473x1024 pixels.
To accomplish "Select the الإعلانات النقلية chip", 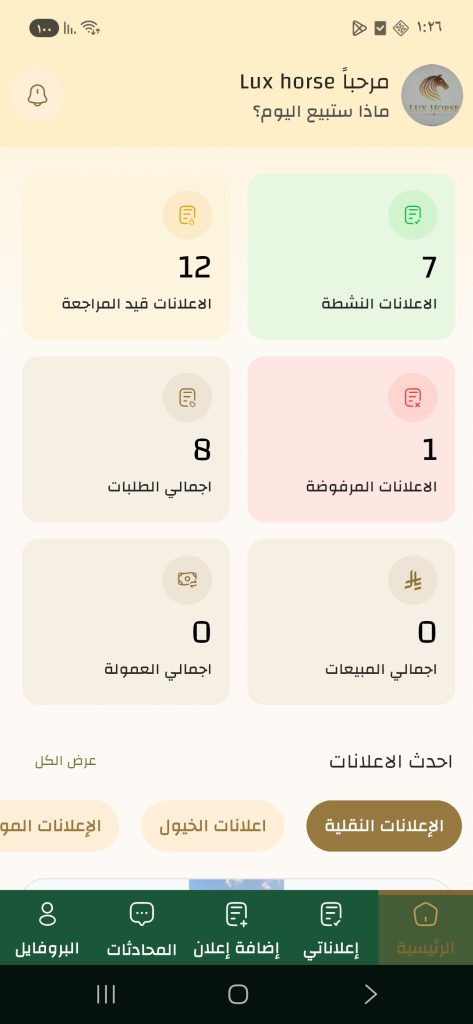I will point(384,826).
